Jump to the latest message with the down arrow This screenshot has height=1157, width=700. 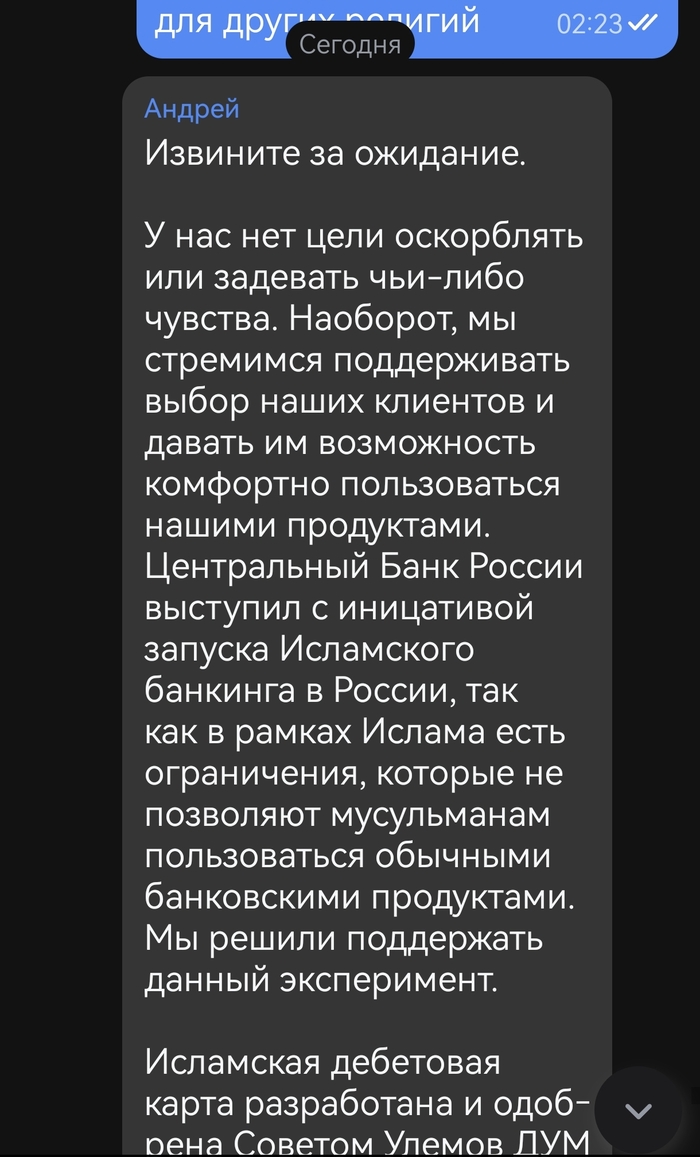(638, 1111)
